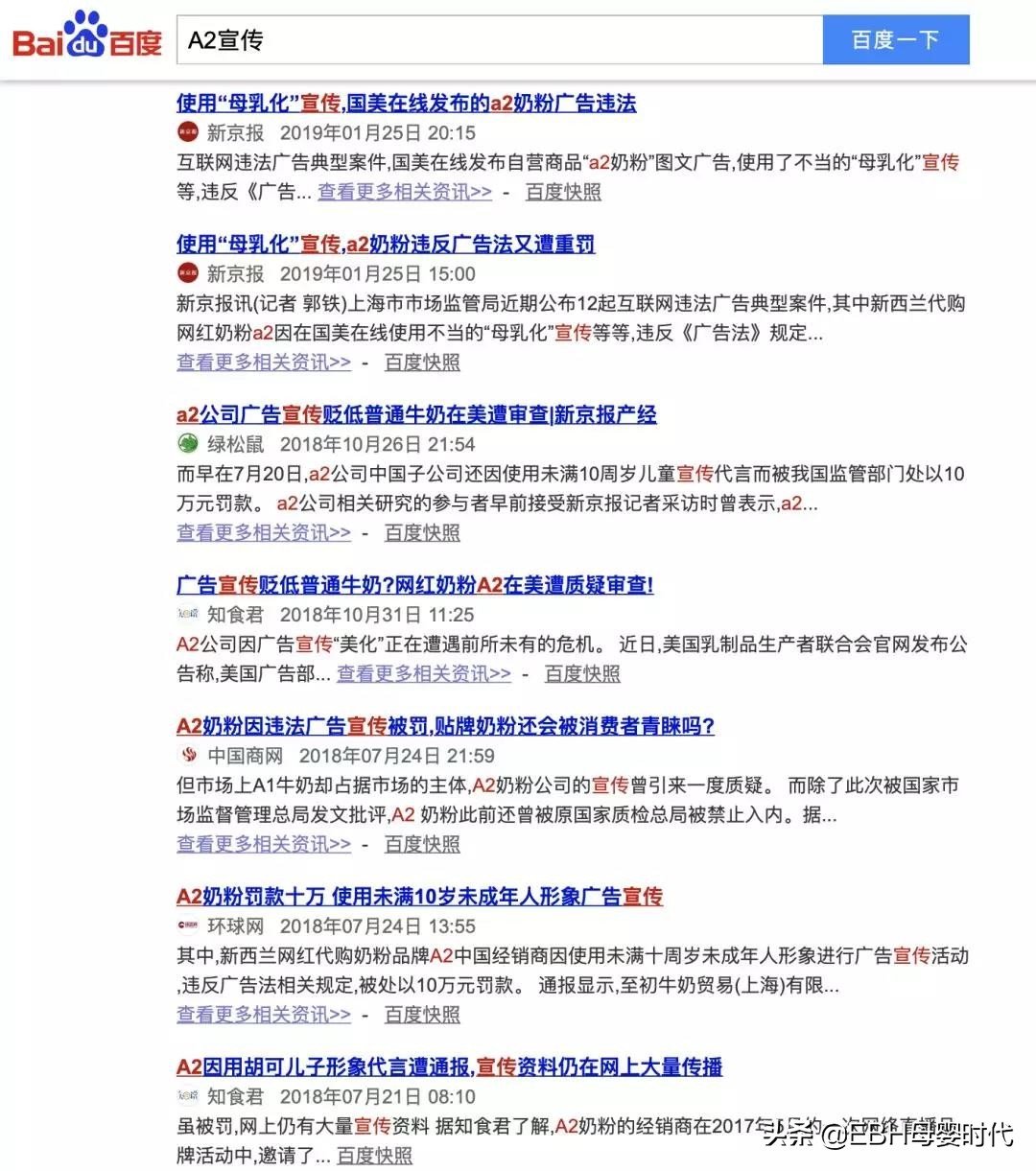The height and width of the screenshot is (1171, 1036).
Task: Open the A2因用胡可儿子形象代言遭通报 result
Action: point(449,1066)
